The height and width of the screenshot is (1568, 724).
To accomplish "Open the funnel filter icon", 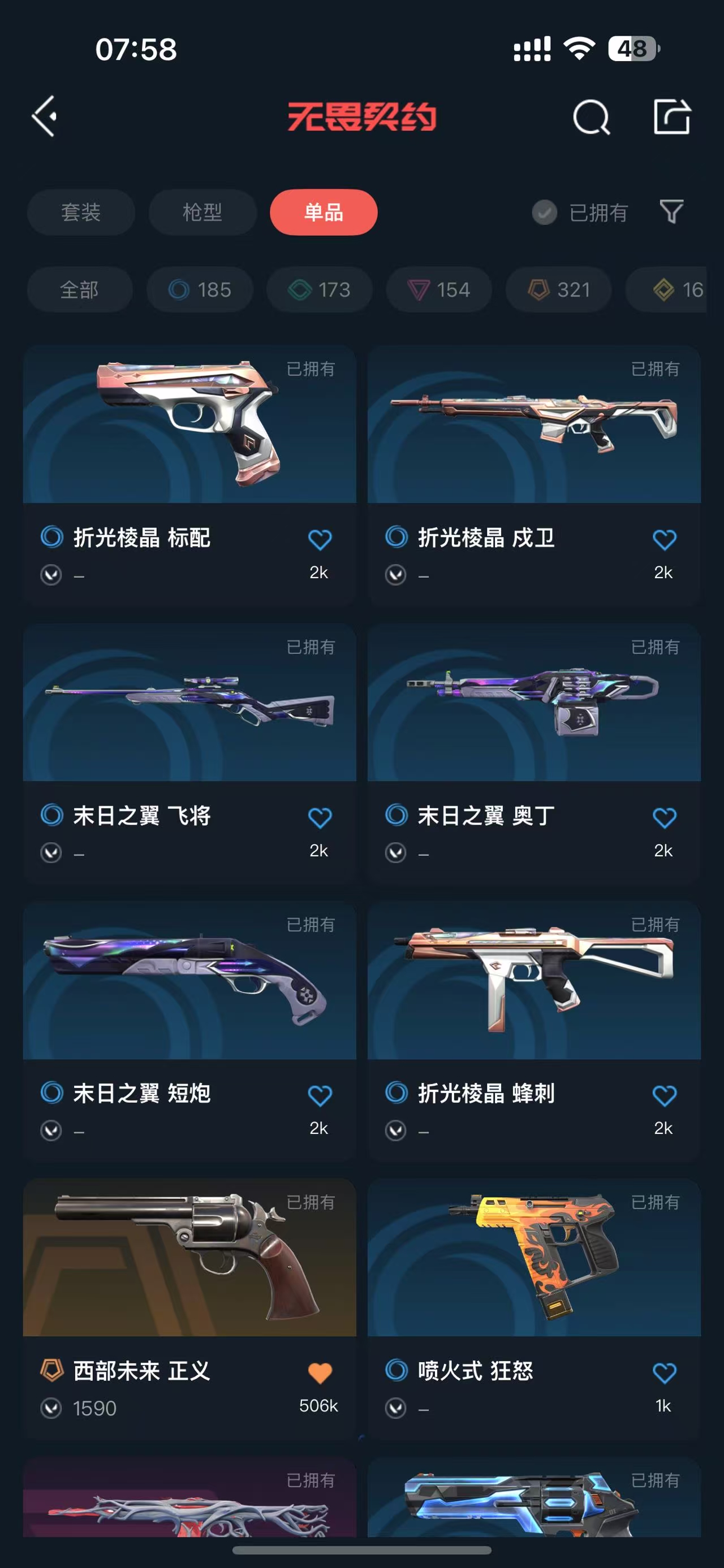I will [x=671, y=212].
